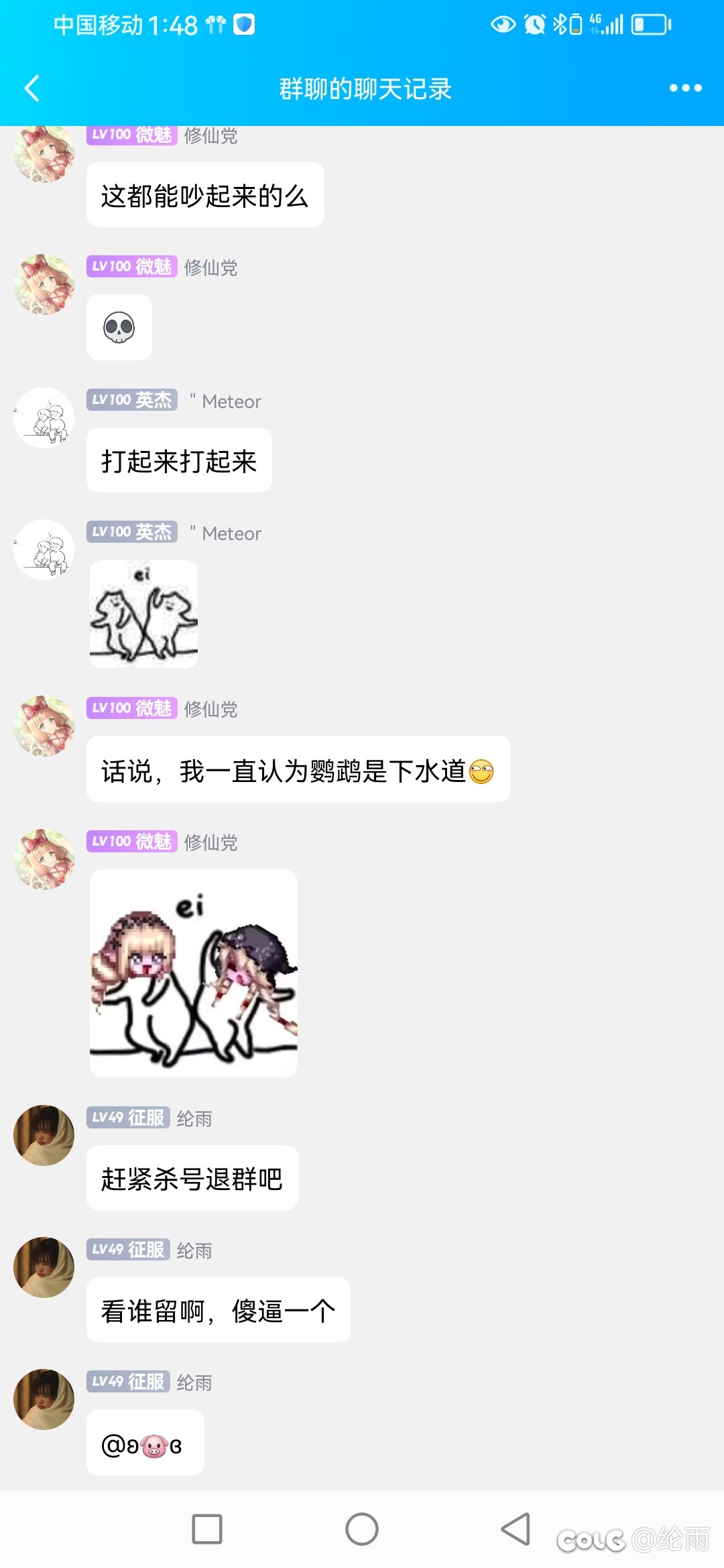The width and height of the screenshot is (724, 1568).
Task: Open the three-dot overflow menu
Action: pyautogui.click(x=685, y=88)
